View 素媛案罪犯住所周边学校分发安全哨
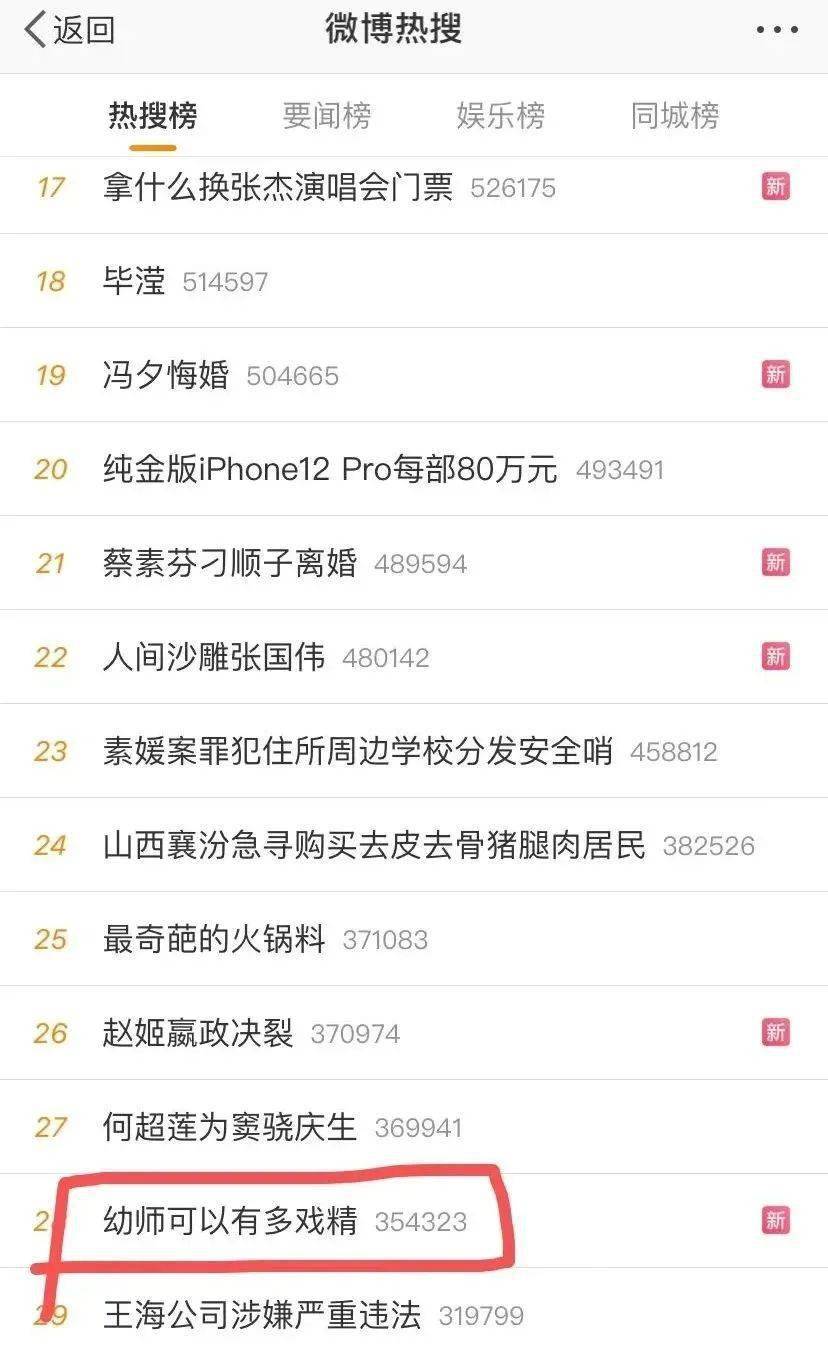This screenshot has height=1346, width=828. (x=357, y=751)
